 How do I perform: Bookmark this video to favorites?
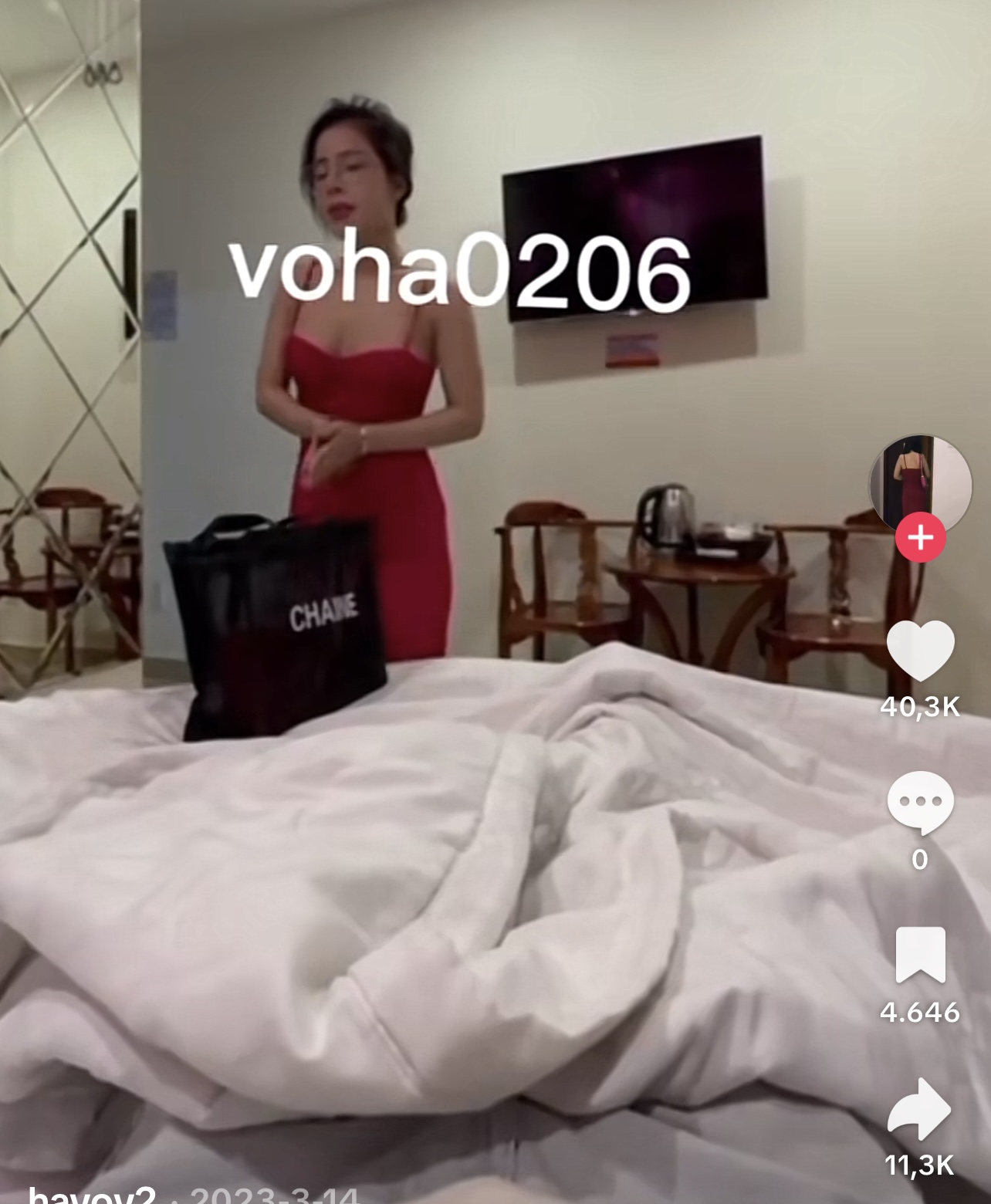click(920, 955)
